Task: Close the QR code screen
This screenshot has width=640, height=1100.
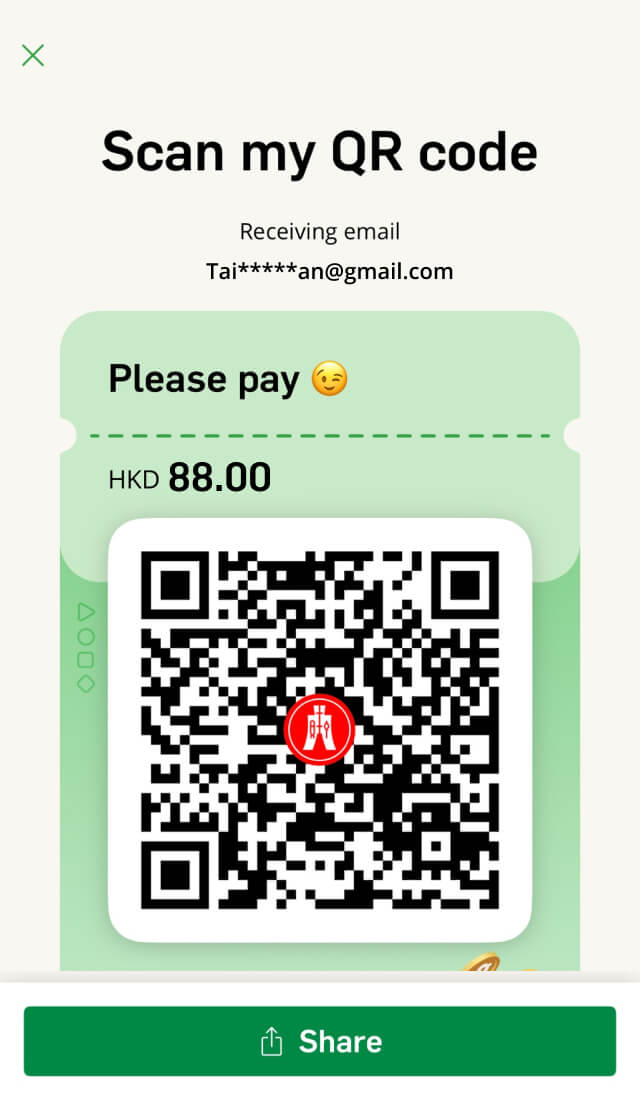Action: [33, 55]
